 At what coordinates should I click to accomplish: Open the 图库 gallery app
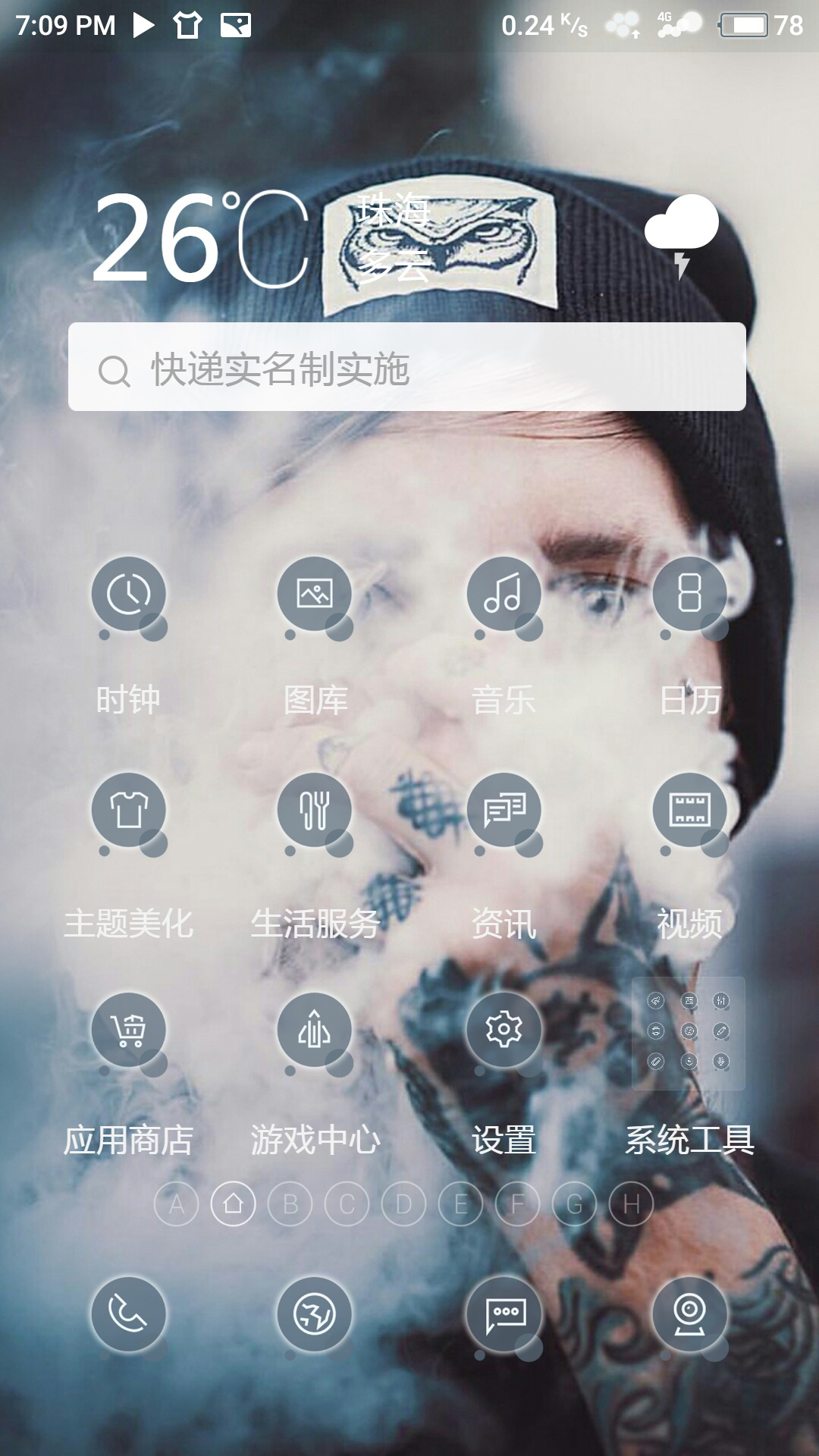click(314, 594)
